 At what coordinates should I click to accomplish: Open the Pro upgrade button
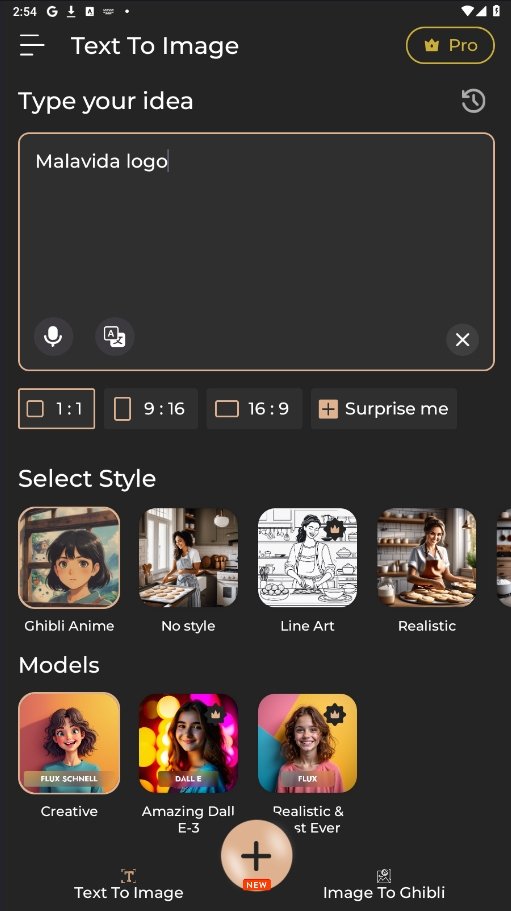coord(450,45)
